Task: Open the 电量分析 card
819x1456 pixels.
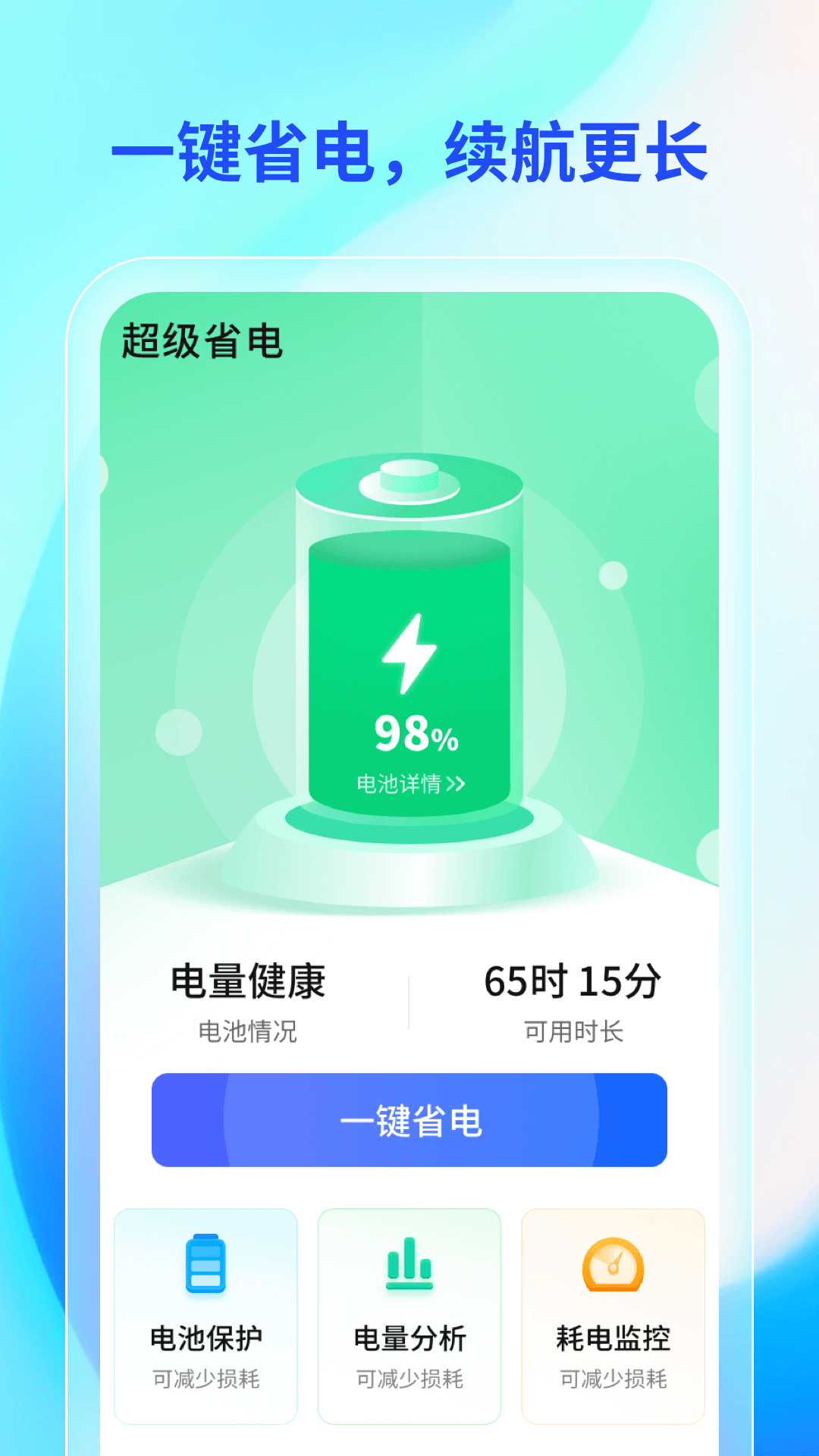Action: coord(409,1307)
